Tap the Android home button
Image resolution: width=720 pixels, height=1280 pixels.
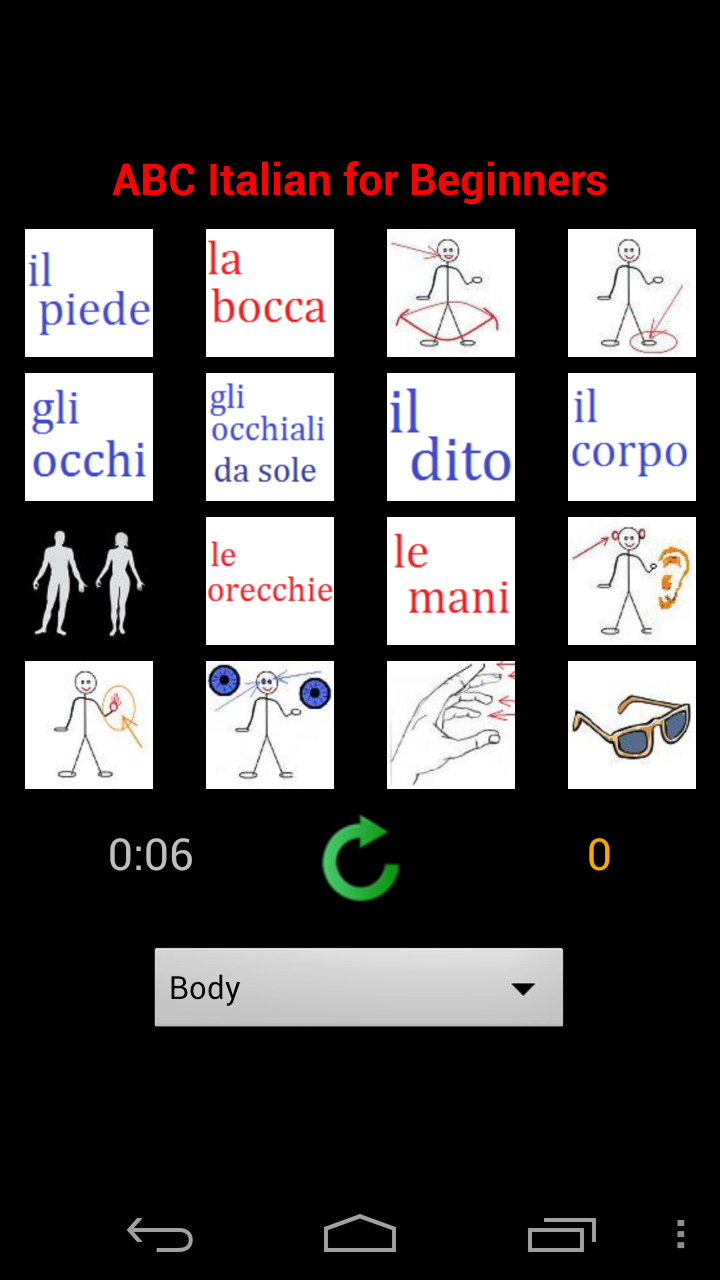point(360,1235)
